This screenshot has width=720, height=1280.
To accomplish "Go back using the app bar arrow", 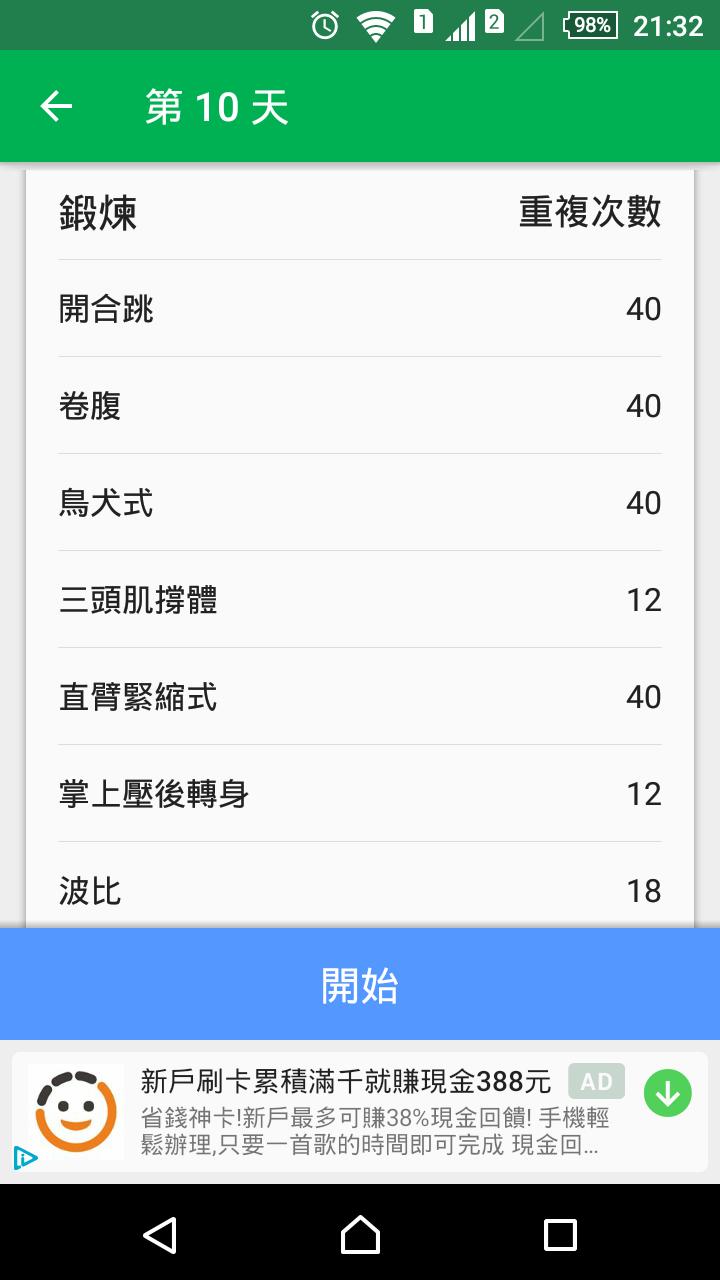I will pos(56,106).
